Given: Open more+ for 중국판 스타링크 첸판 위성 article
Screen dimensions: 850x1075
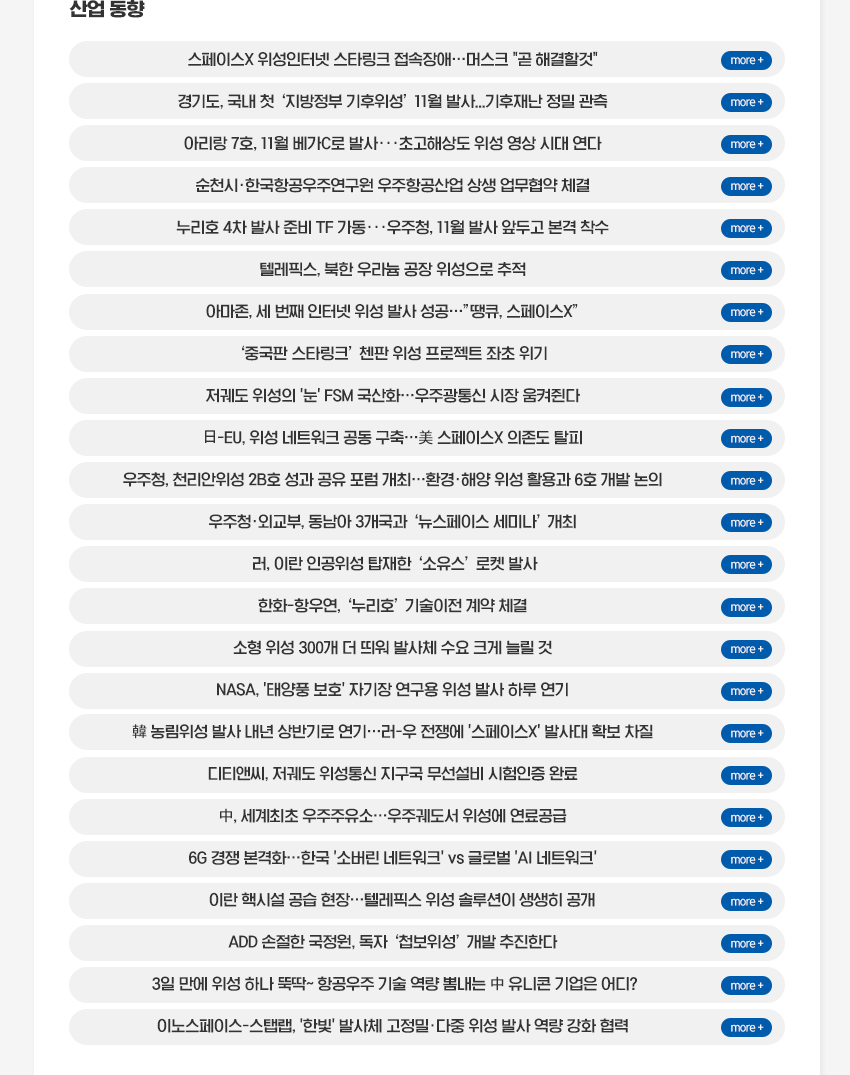Looking at the screenshot, I should tap(746, 354).
